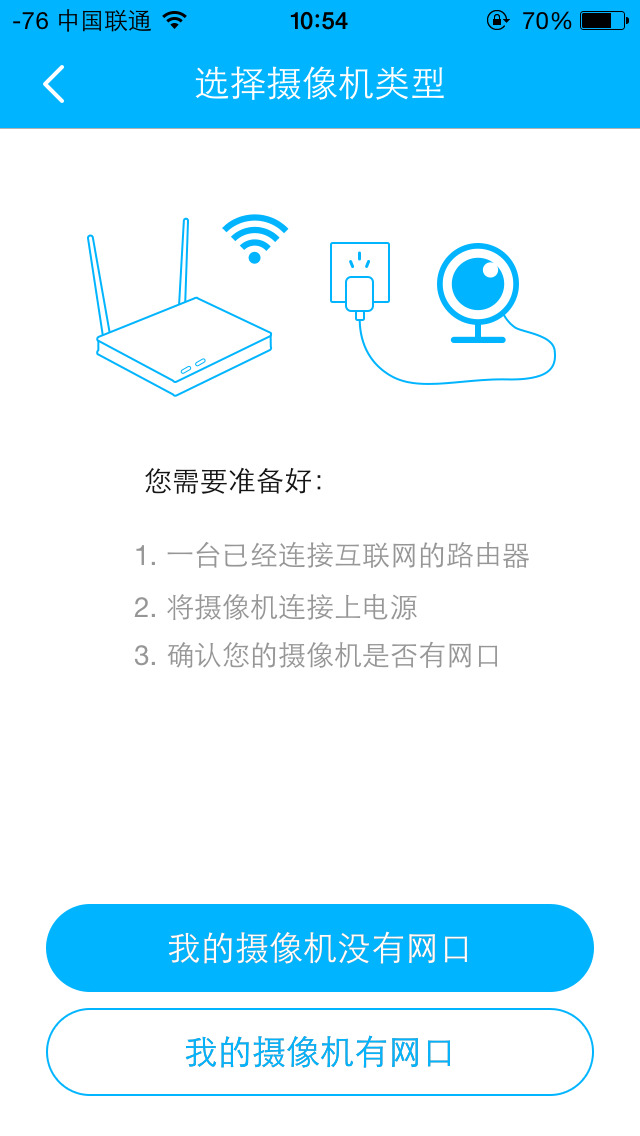Choose 我的摄像机有网口 option

(320, 1052)
